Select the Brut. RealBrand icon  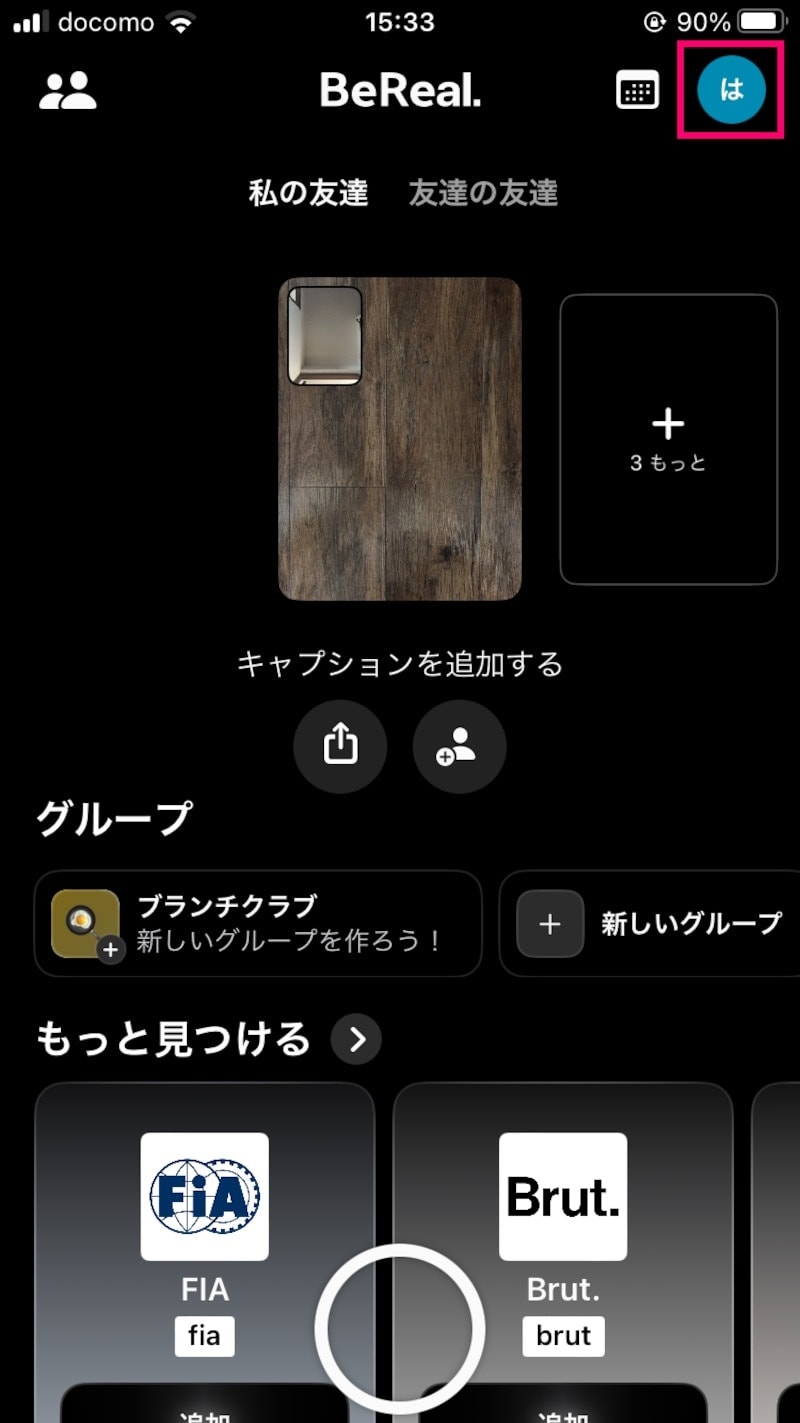tap(562, 1194)
